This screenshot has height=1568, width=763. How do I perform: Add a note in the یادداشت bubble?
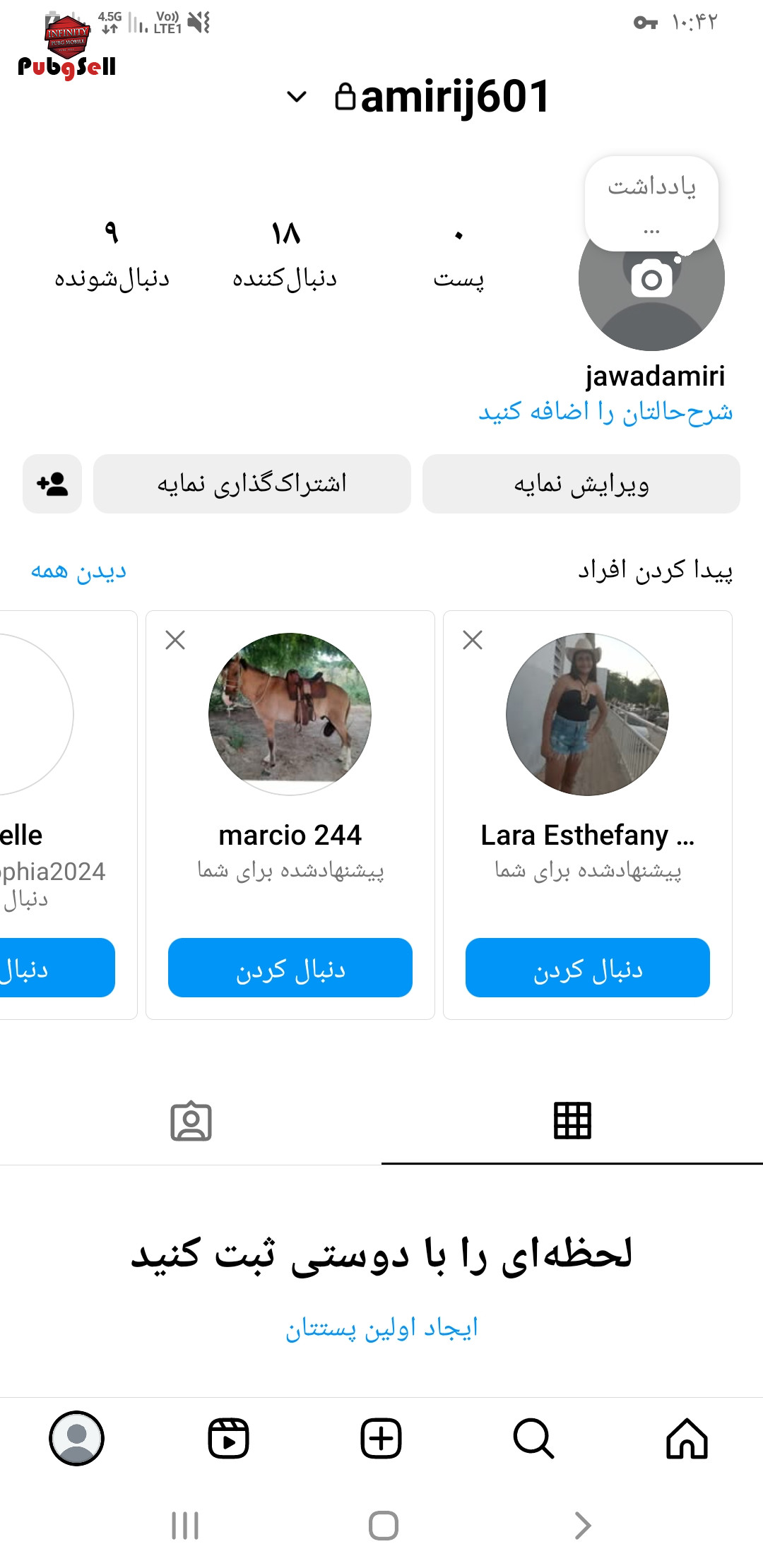point(651,201)
